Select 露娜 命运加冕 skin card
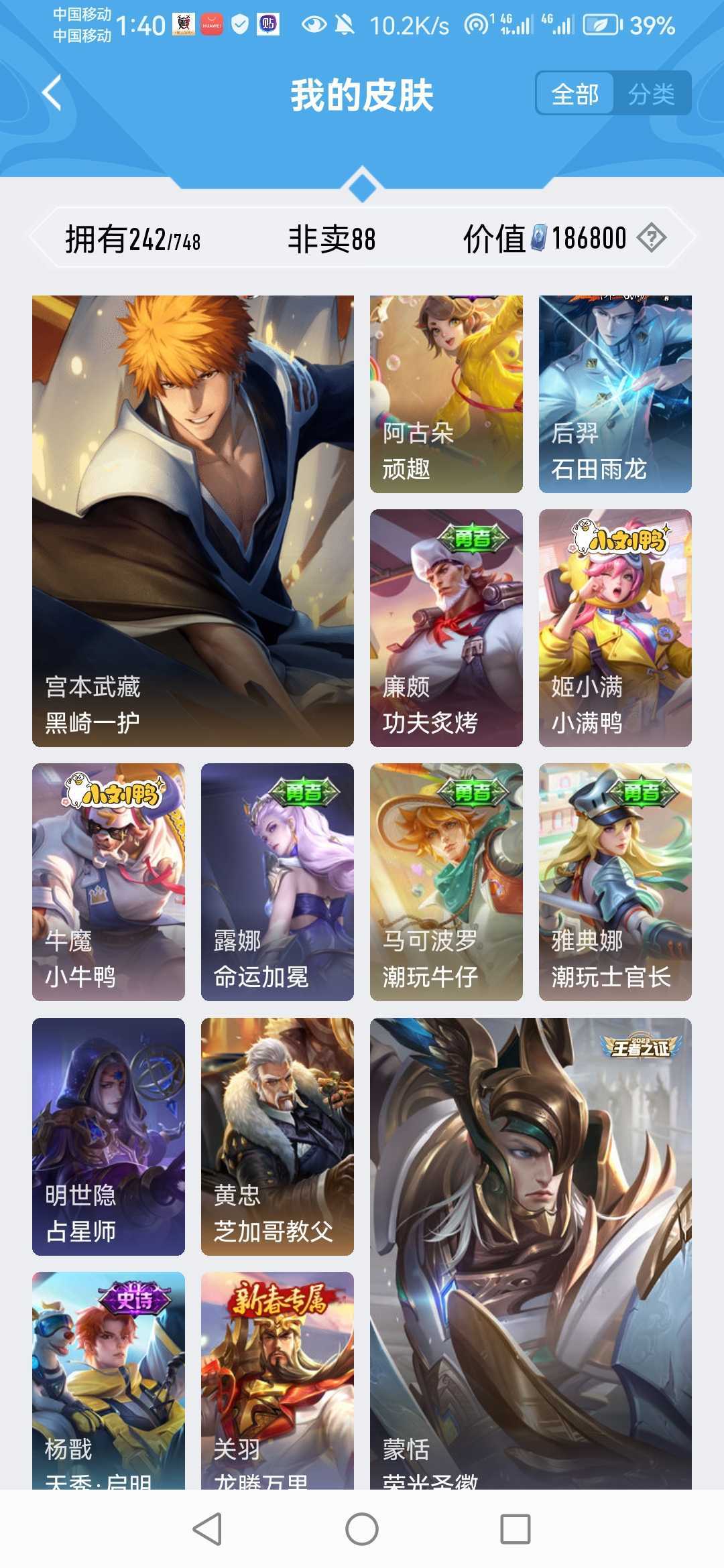 tap(277, 882)
